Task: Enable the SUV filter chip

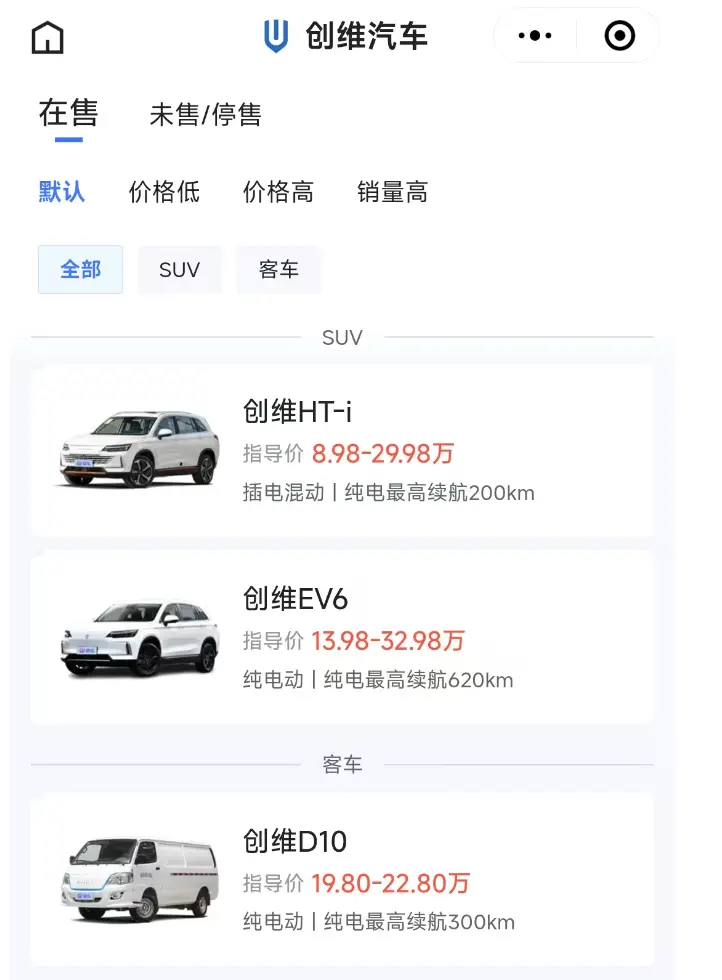Action: (179, 269)
